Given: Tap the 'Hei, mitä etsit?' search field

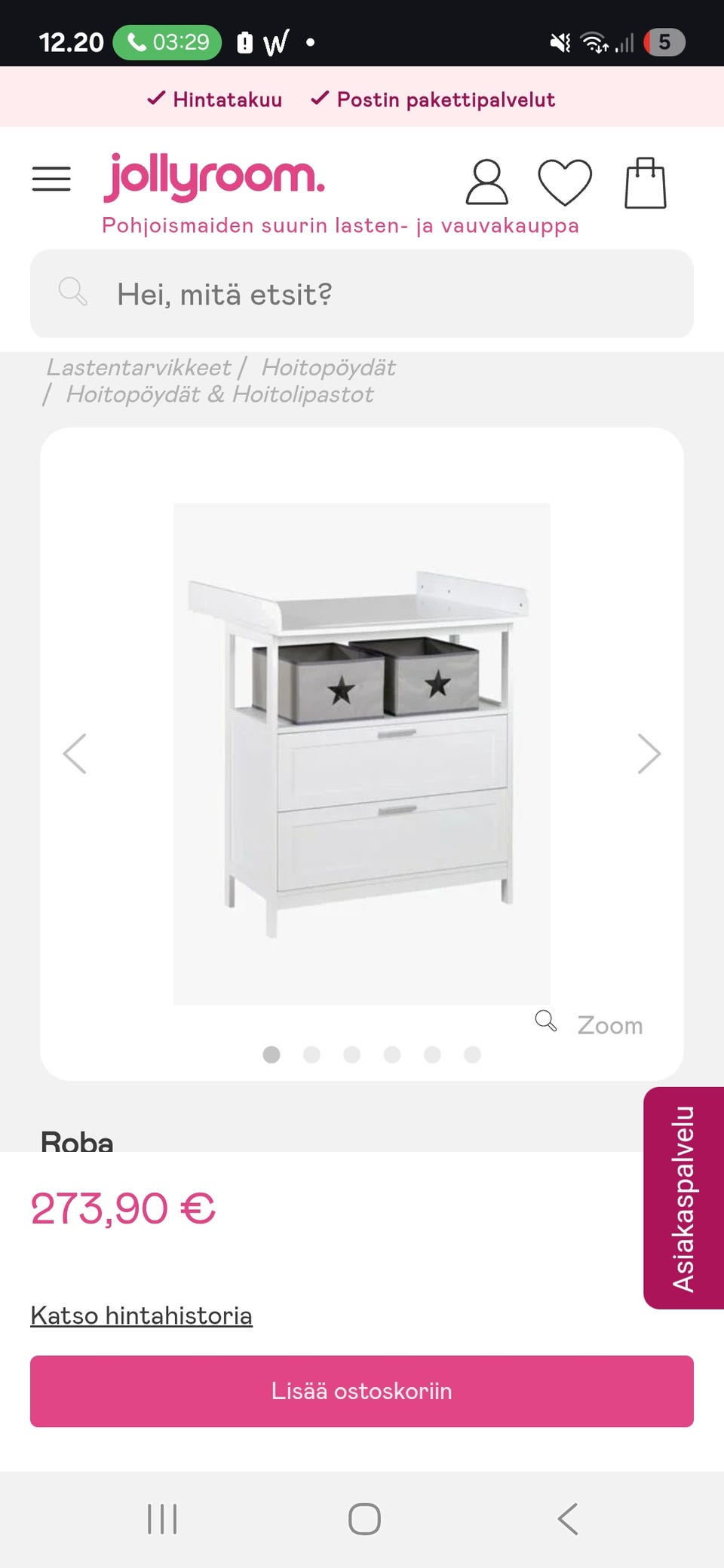Looking at the screenshot, I should pos(362,294).
